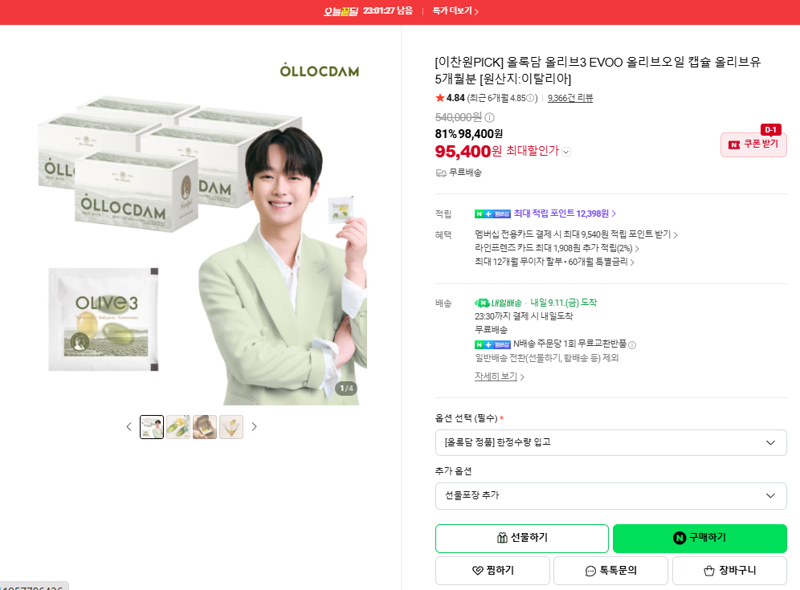The height and width of the screenshot is (590, 800).
Task: Open the 9,366건 리뷰 link
Action: point(570,98)
